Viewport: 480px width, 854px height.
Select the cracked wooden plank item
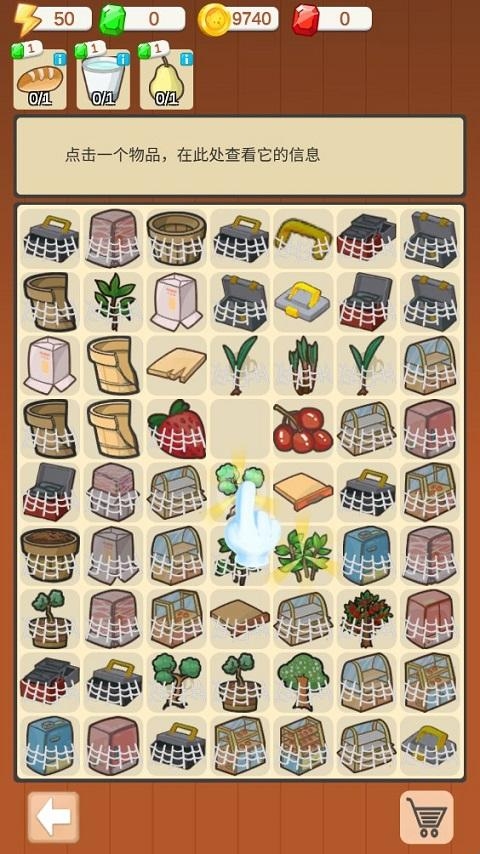[177, 365]
